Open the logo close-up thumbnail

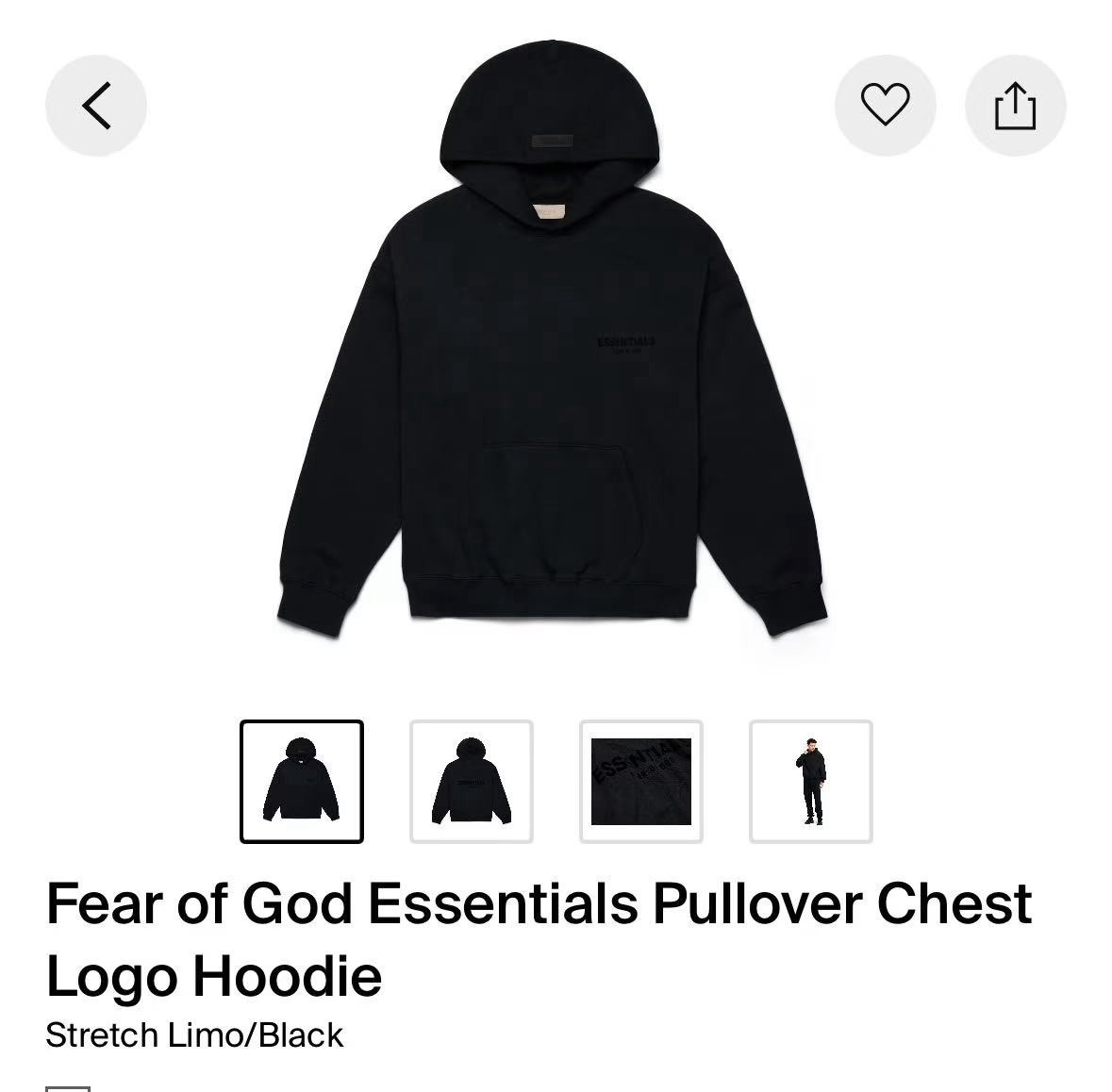(x=641, y=781)
